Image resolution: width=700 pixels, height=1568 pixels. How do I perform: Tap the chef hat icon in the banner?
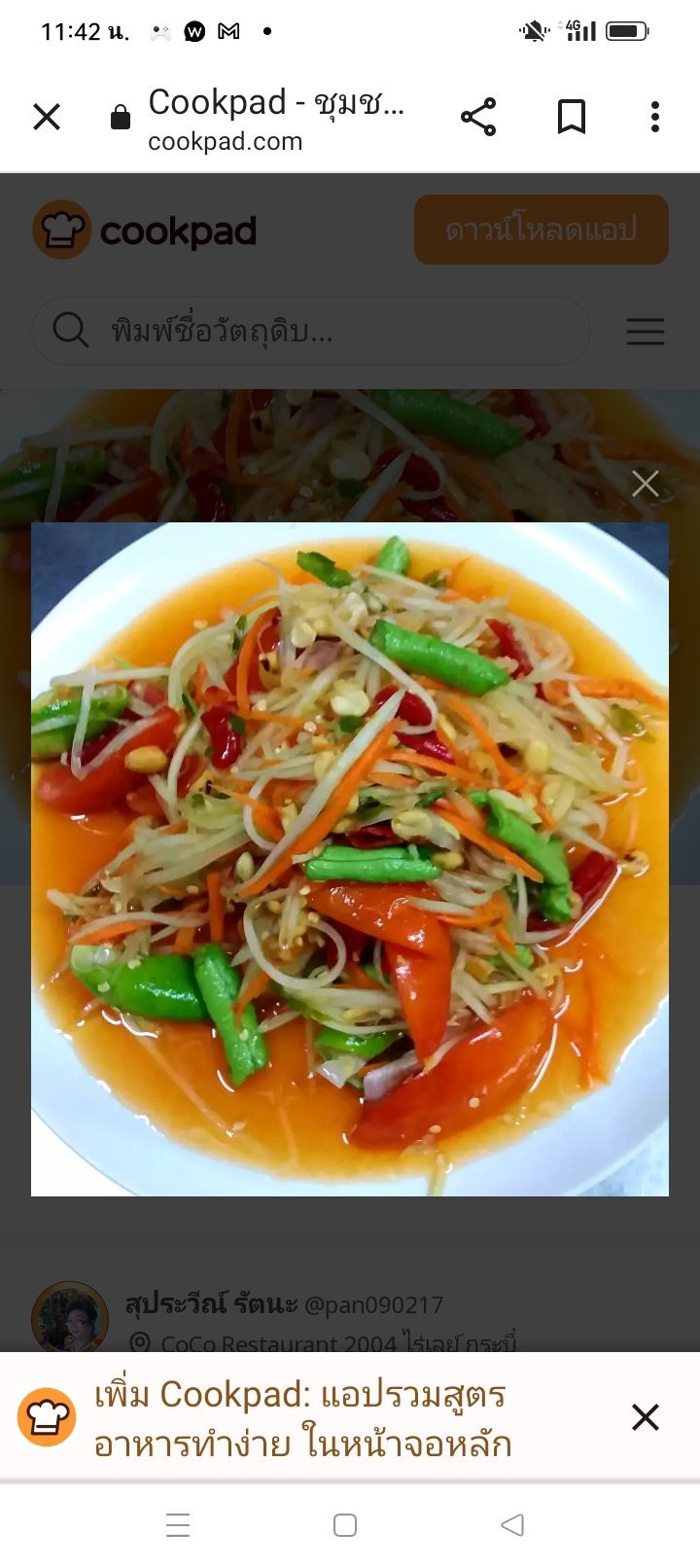pyautogui.click(x=45, y=1417)
